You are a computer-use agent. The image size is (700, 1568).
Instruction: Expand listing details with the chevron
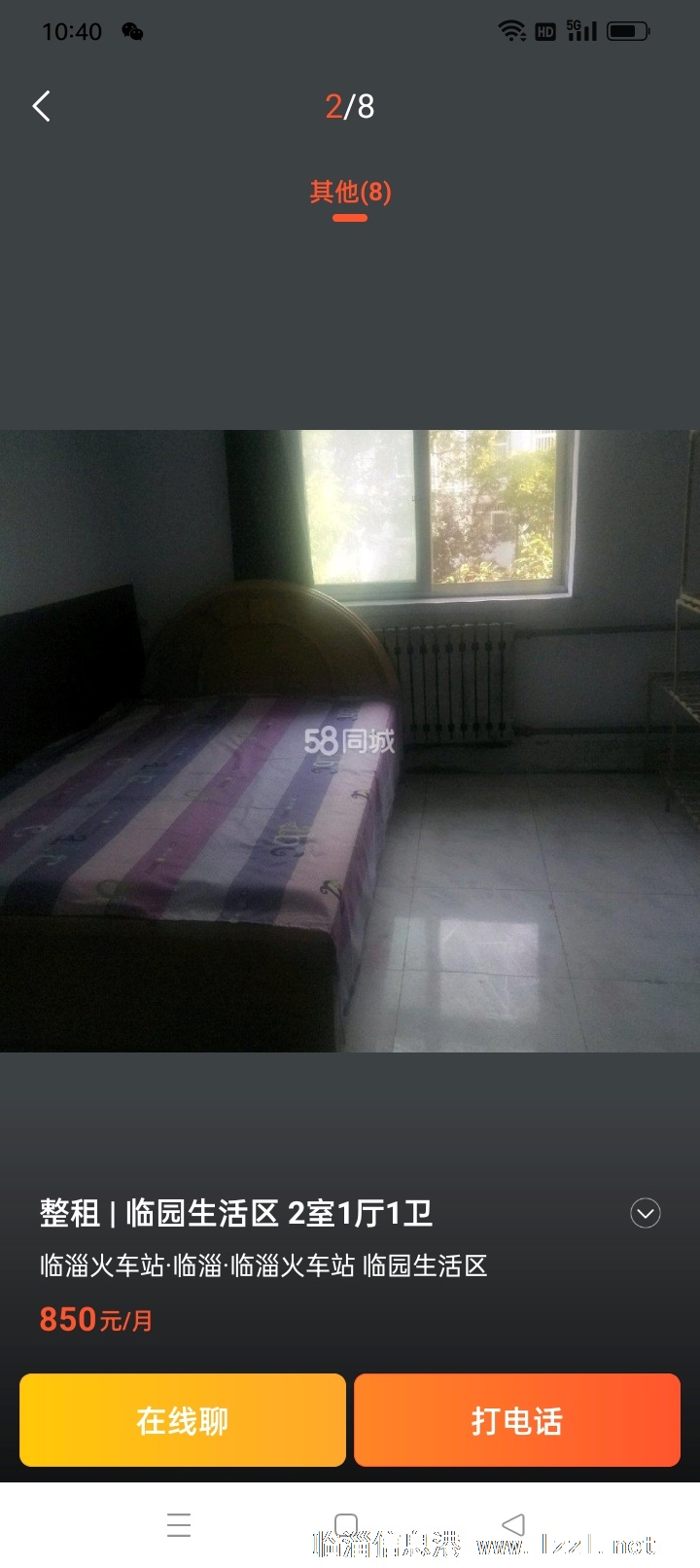[x=645, y=1213]
